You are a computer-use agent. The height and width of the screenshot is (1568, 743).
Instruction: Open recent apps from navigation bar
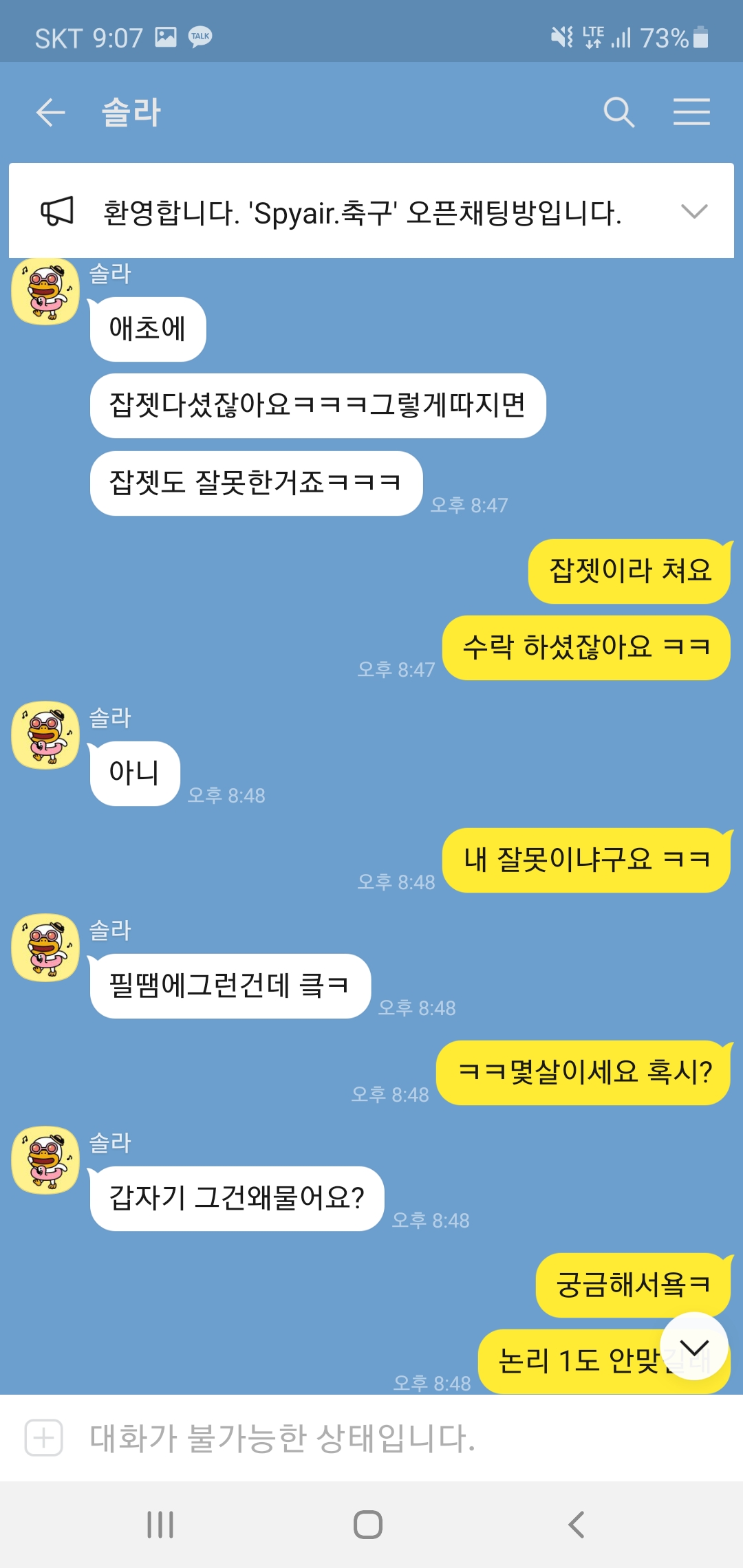(x=160, y=1525)
